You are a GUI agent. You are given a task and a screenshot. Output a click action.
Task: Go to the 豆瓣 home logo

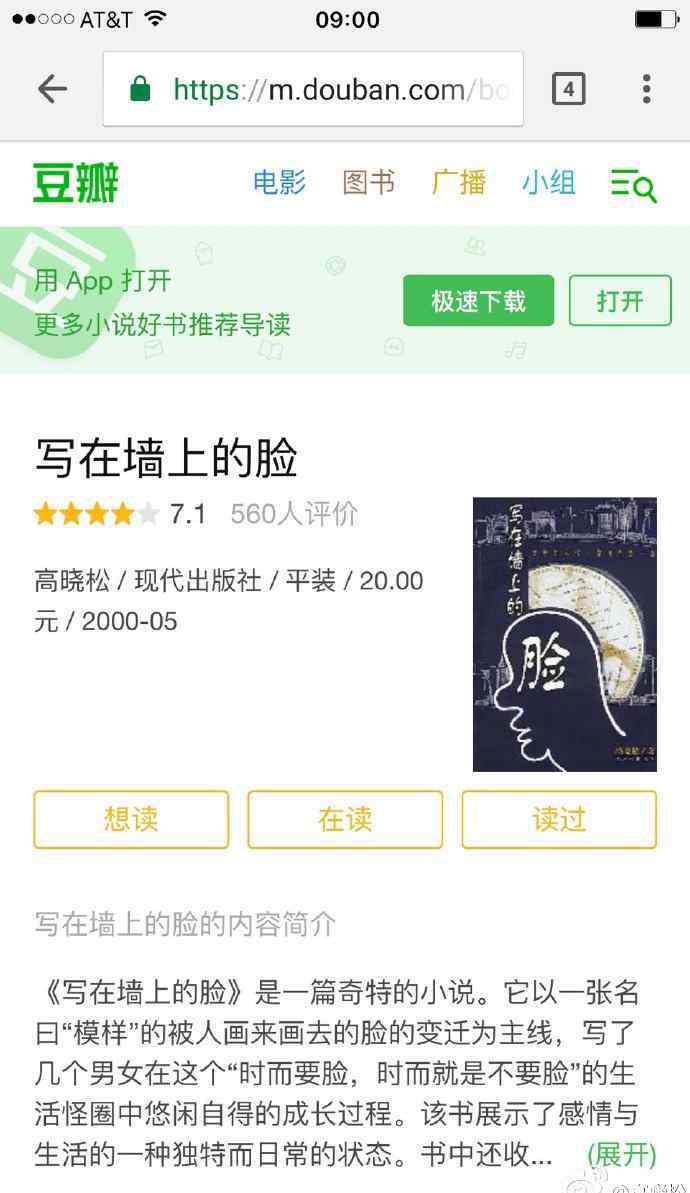click(x=75, y=183)
